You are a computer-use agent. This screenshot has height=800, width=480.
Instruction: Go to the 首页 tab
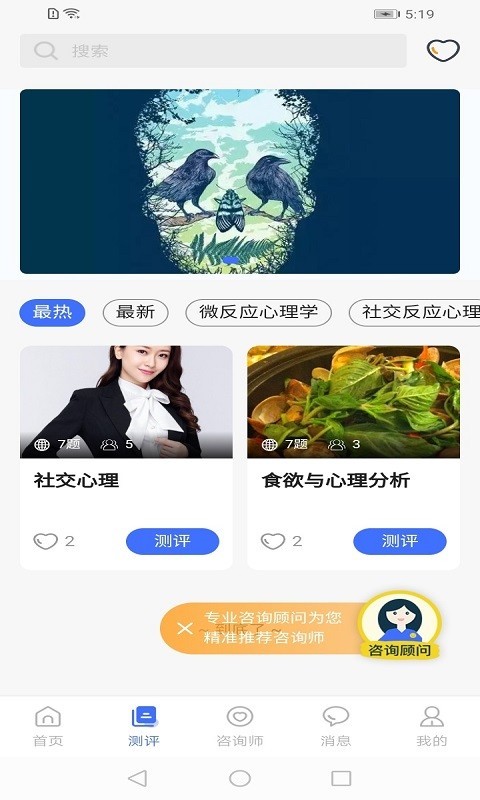click(x=48, y=726)
